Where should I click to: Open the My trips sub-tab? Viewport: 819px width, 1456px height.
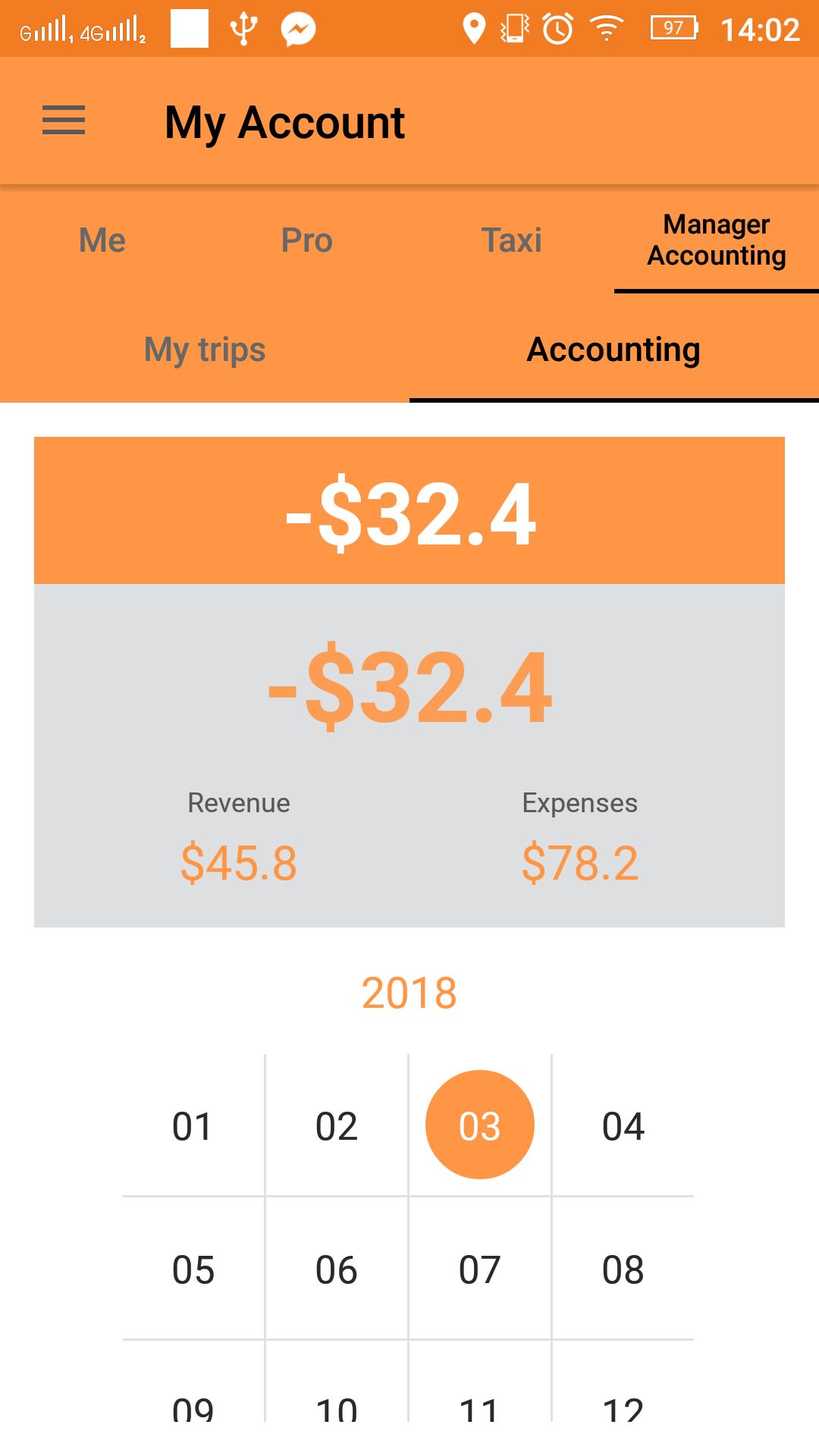(x=205, y=350)
